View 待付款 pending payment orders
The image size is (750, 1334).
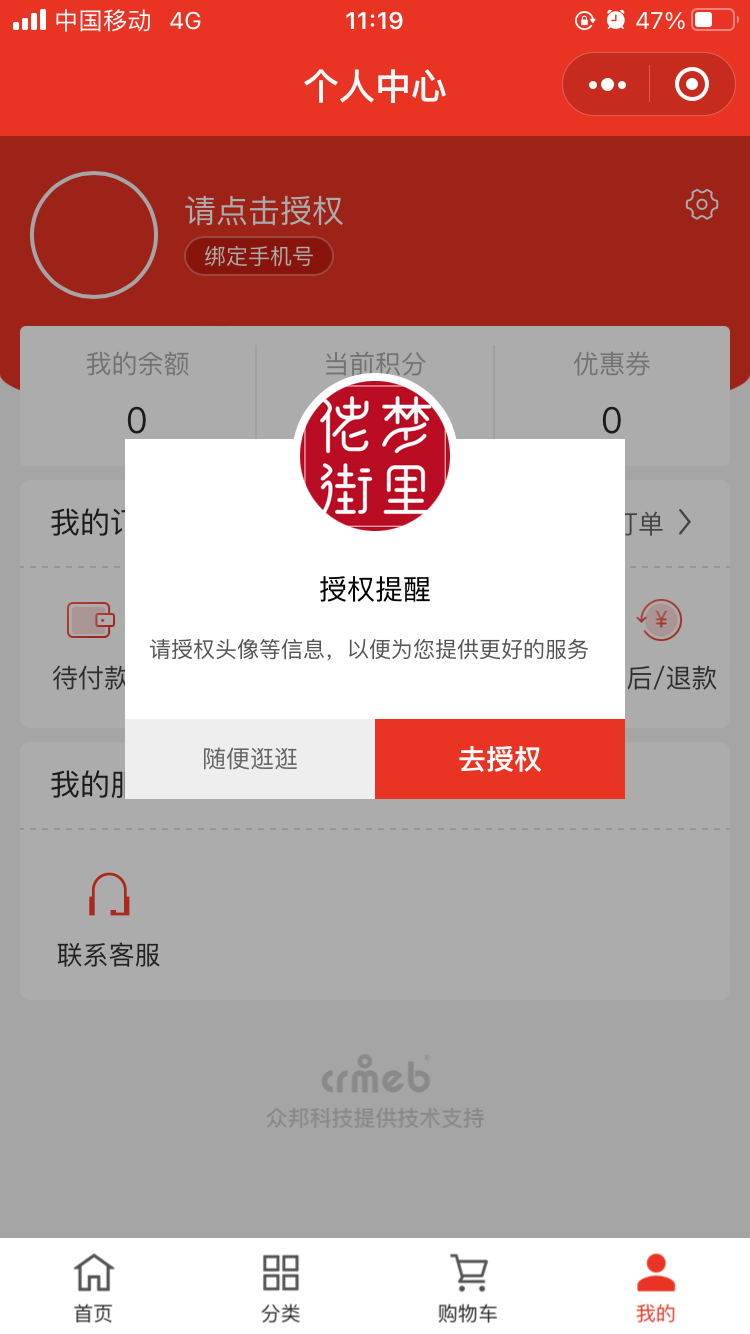[90, 645]
